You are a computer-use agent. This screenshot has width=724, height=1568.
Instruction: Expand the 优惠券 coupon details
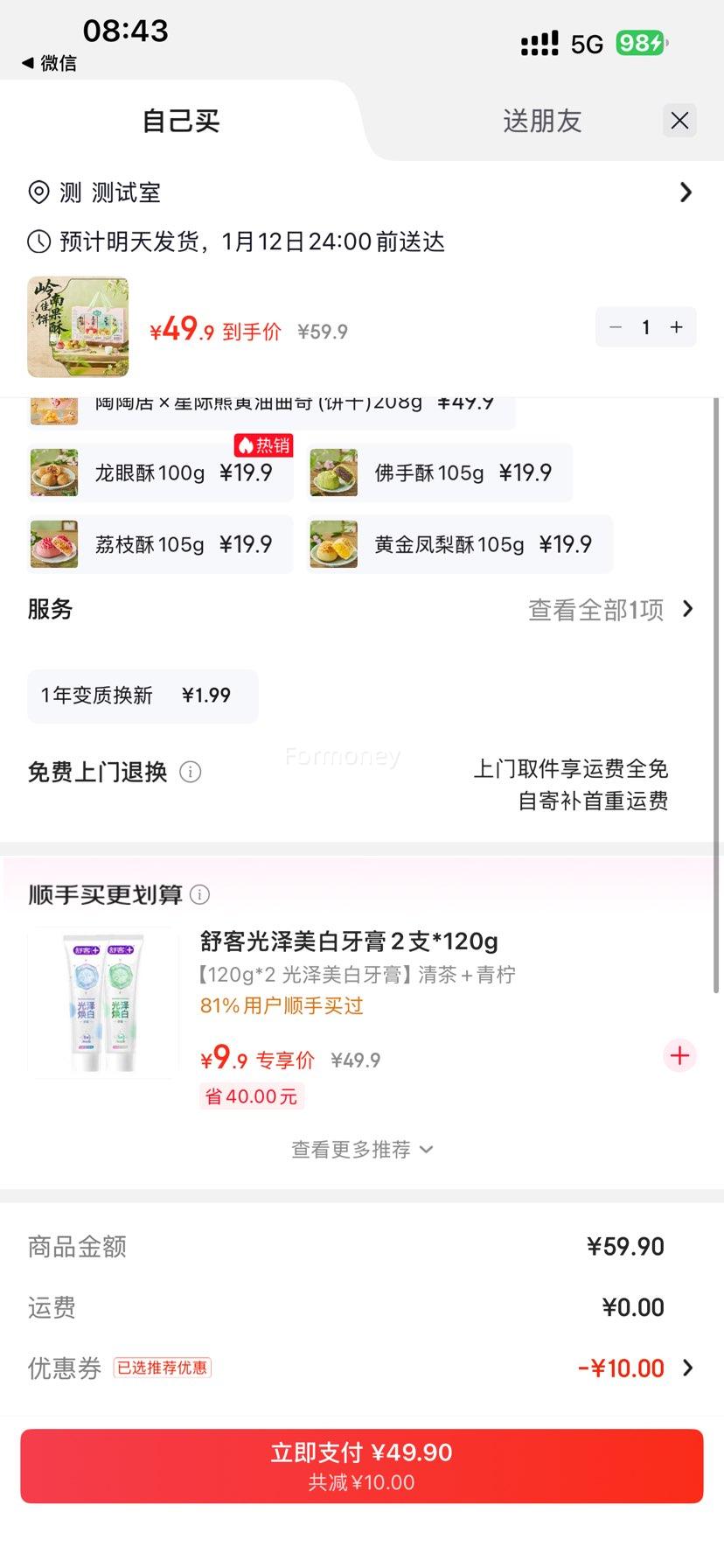[687, 1368]
